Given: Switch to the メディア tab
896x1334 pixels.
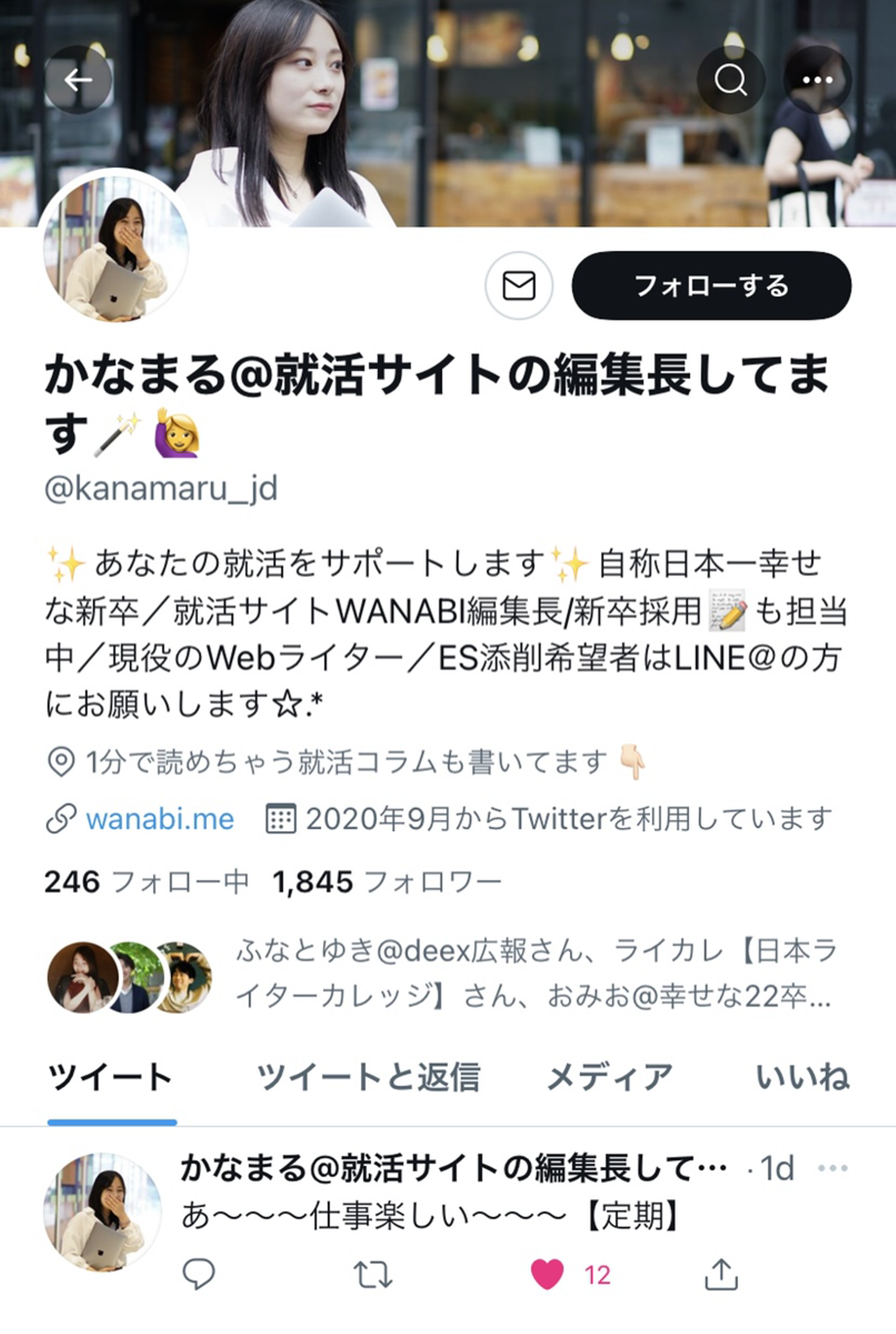Looking at the screenshot, I should [x=610, y=1078].
